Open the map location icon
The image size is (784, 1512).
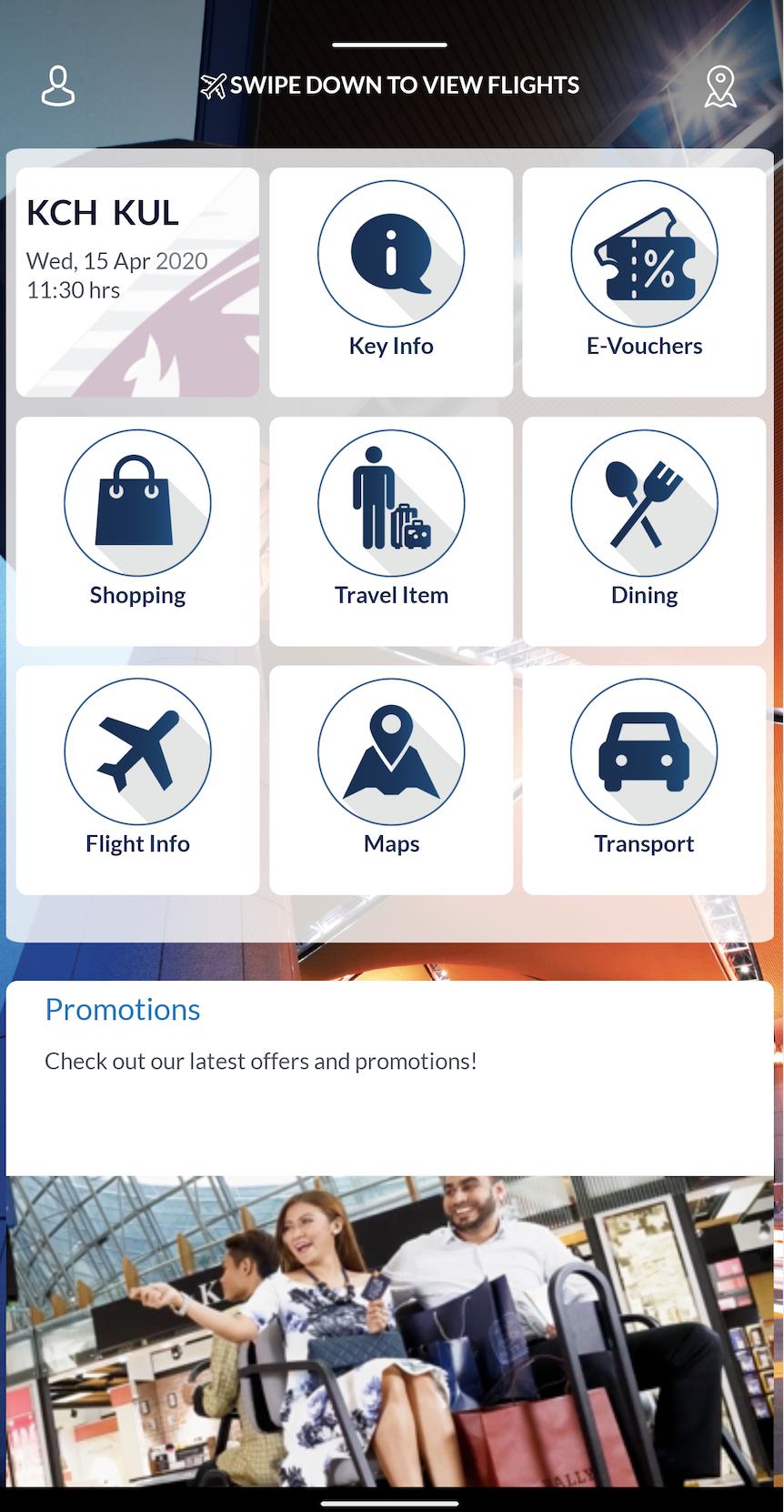click(719, 86)
